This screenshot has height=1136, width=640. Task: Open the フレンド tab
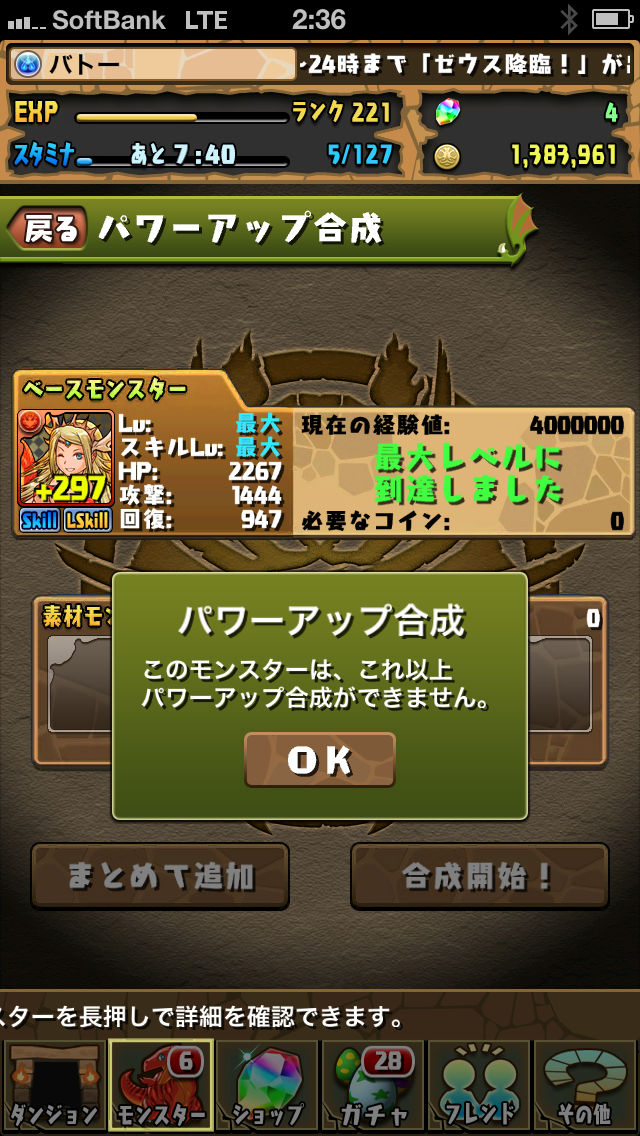pos(480,1087)
